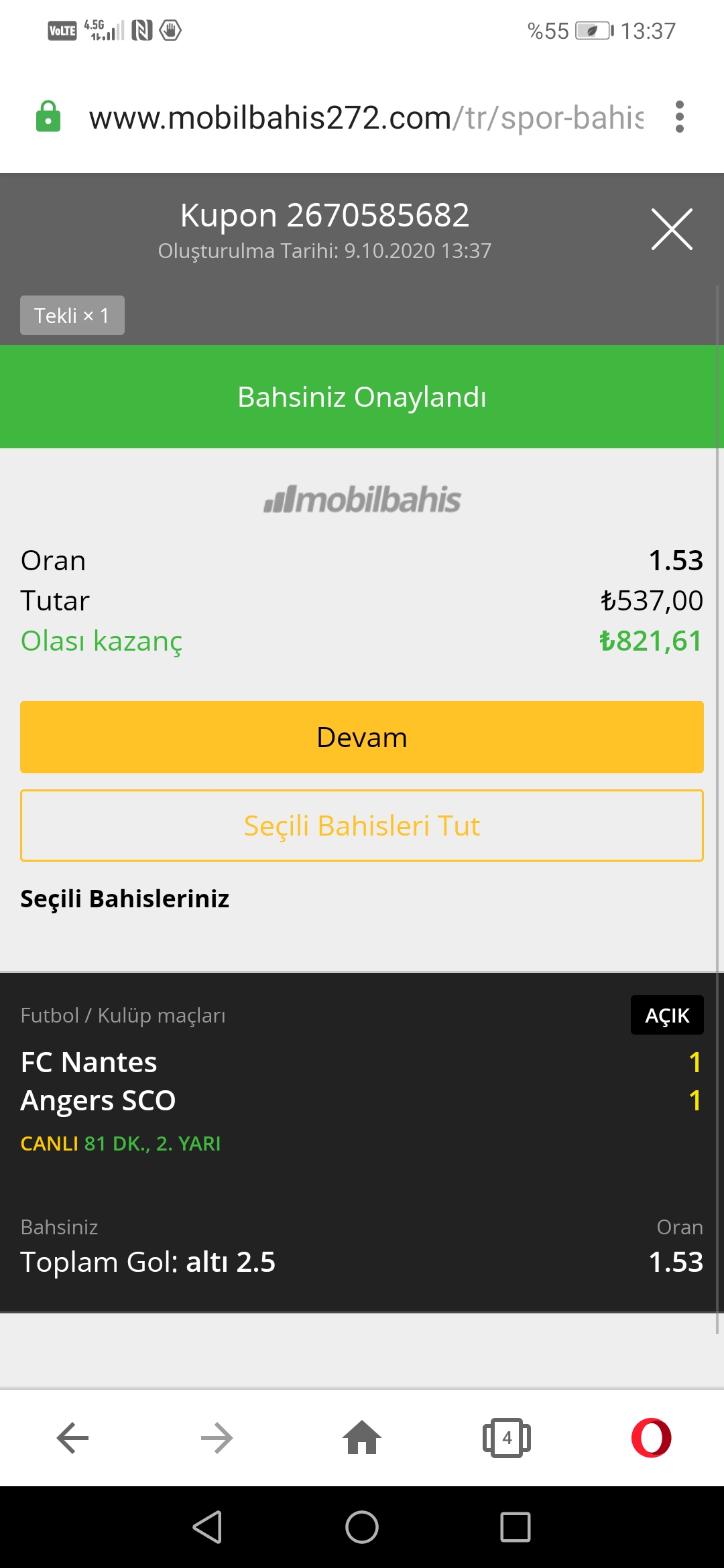Tap the Tekli × 1 chip
The width and height of the screenshot is (724, 1568).
tap(72, 315)
